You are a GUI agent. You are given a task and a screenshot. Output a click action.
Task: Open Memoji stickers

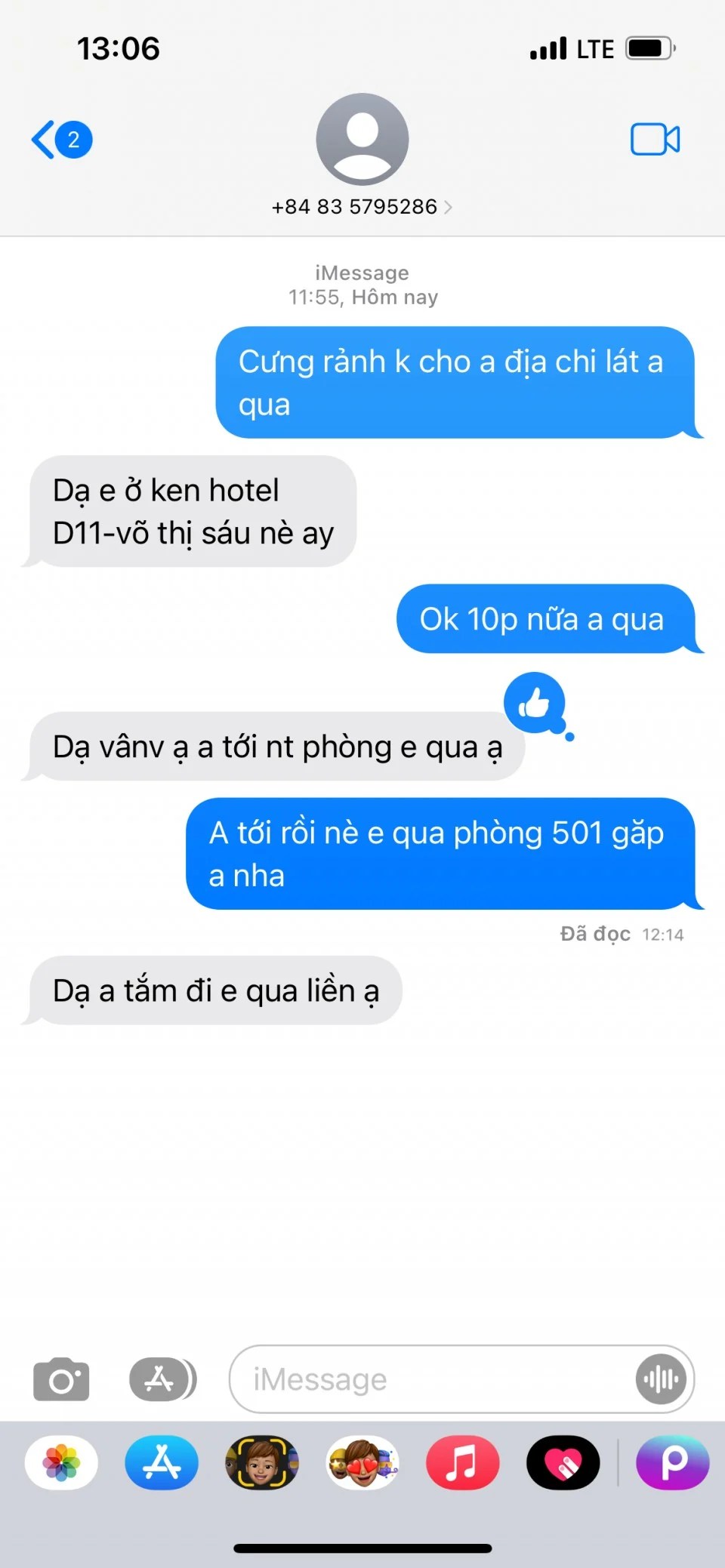(x=362, y=1462)
